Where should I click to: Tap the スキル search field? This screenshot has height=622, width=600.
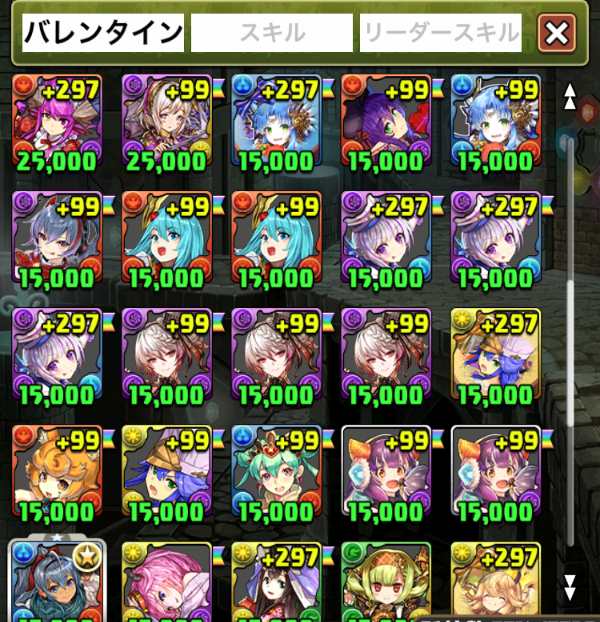[x=271, y=34]
